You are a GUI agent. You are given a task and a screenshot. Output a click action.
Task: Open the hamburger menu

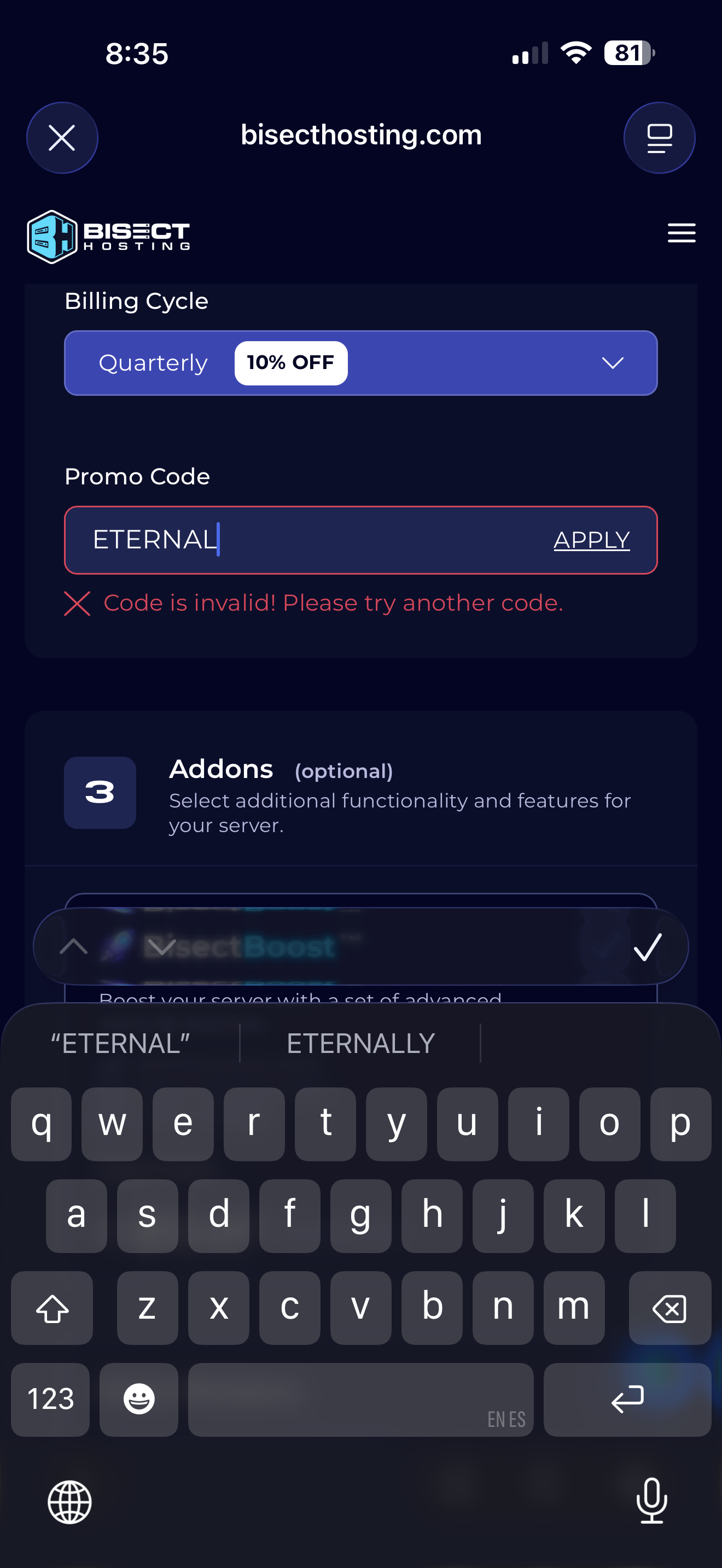click(681, 233)
